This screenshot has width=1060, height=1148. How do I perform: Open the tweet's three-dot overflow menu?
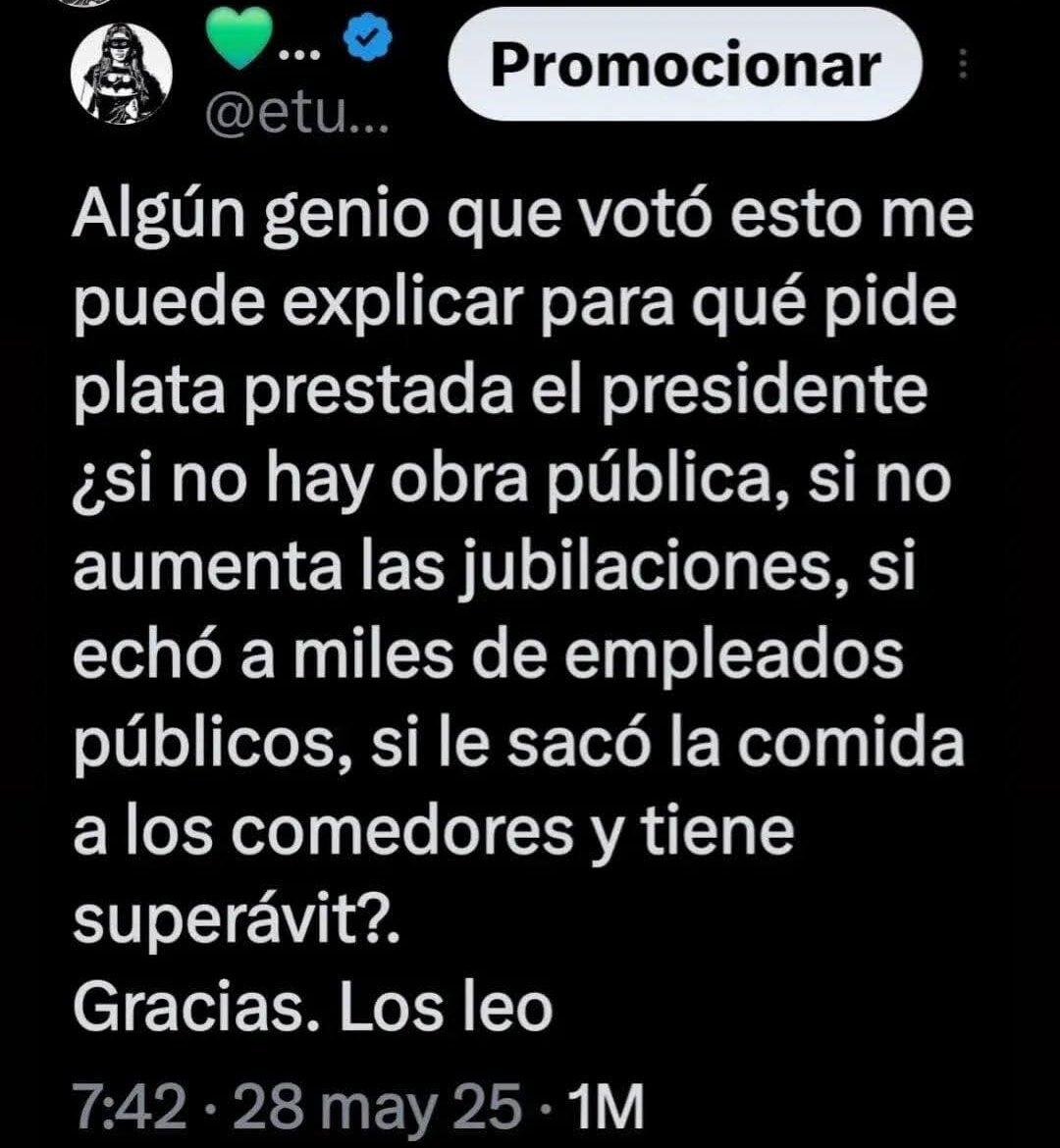click(x=963, y=66)
